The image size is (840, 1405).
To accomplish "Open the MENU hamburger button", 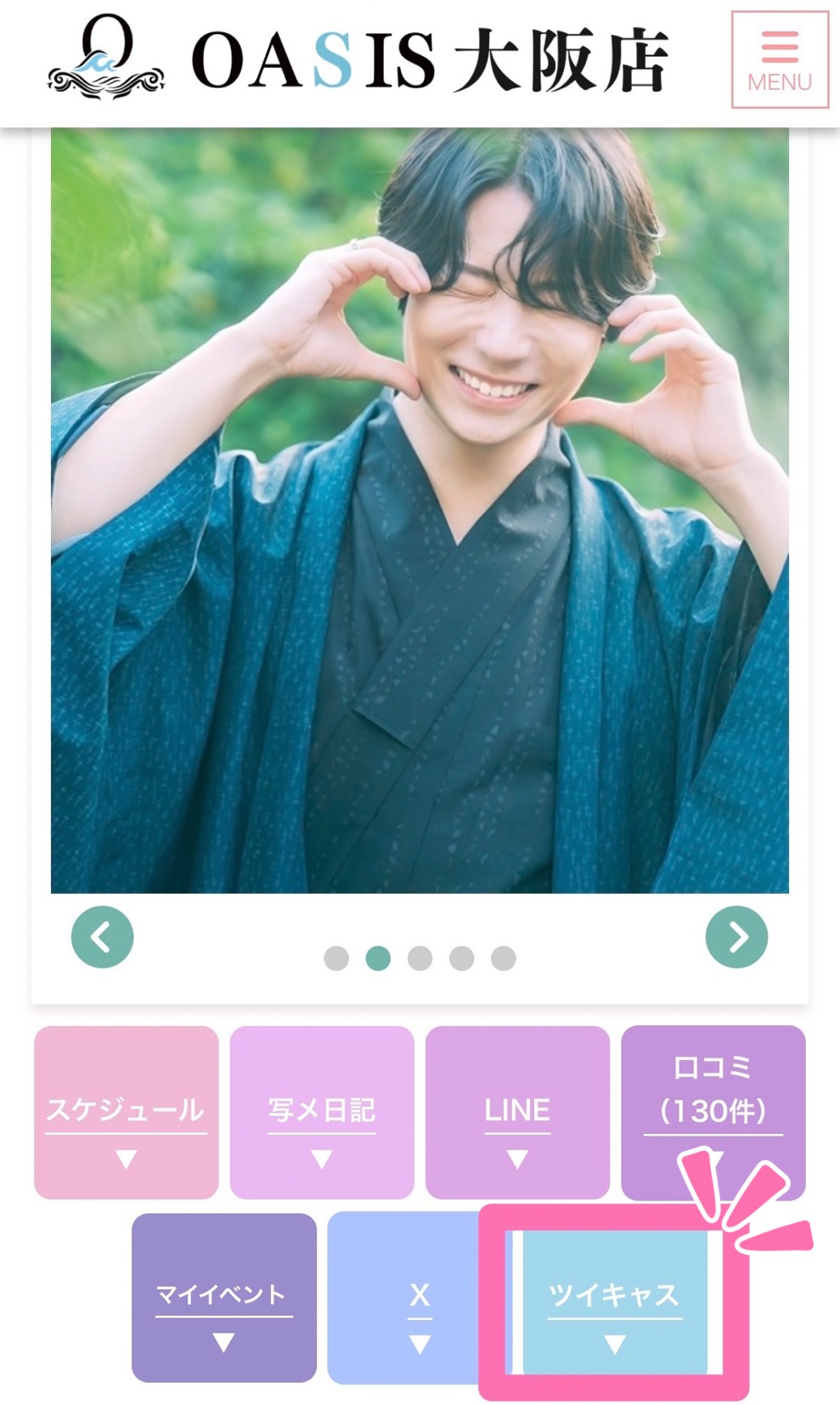I will click(779, 59).
